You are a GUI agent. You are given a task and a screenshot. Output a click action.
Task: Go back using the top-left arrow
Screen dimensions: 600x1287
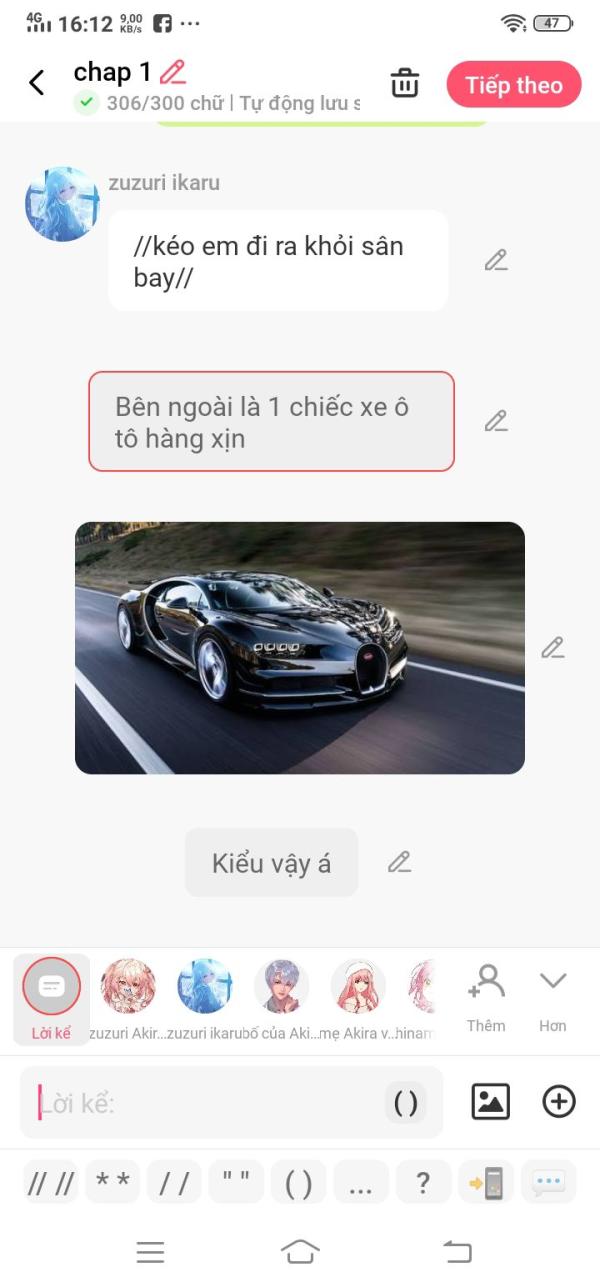tap(37, 83)
